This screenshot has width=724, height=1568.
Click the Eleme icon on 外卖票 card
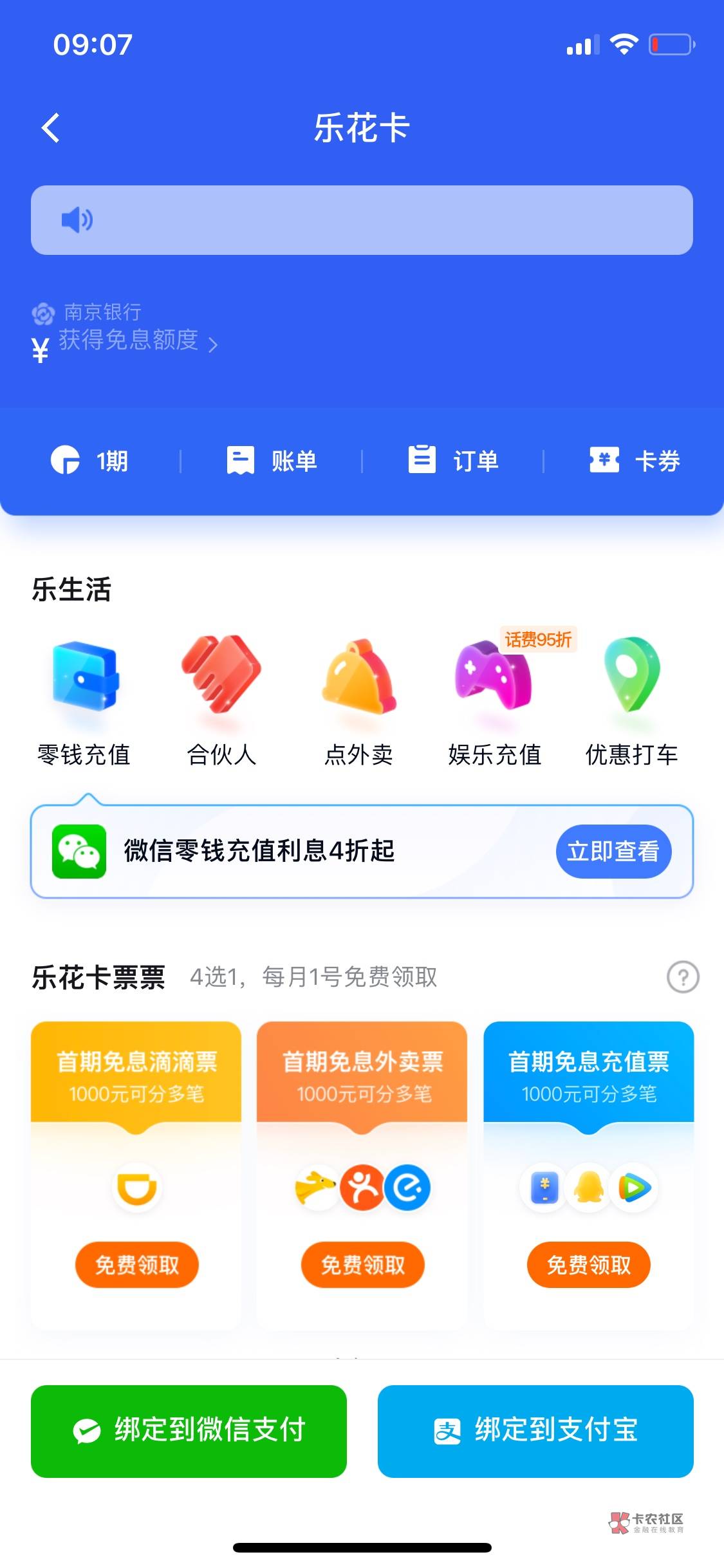(x=407, y=1188)
